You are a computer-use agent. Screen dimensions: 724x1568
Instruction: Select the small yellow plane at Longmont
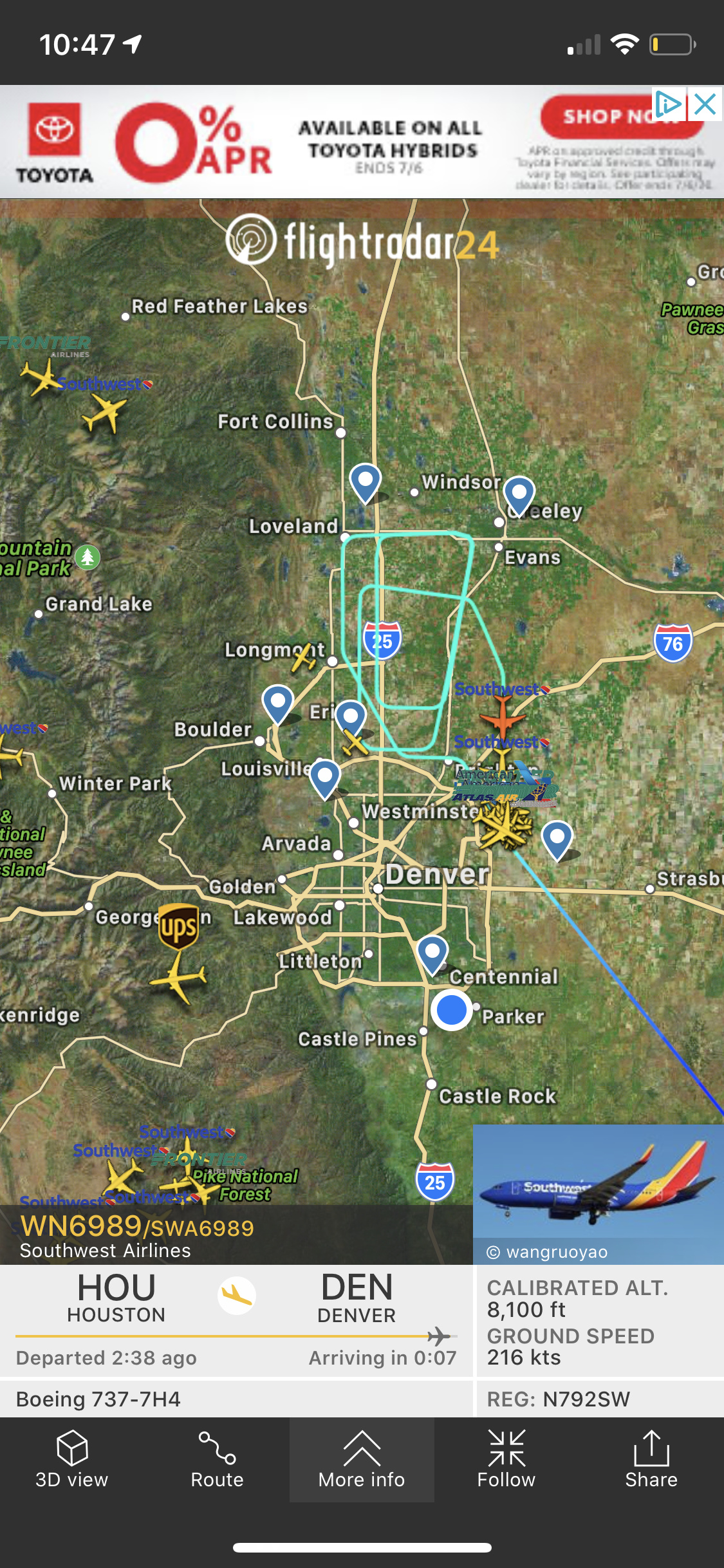(304, 657)
